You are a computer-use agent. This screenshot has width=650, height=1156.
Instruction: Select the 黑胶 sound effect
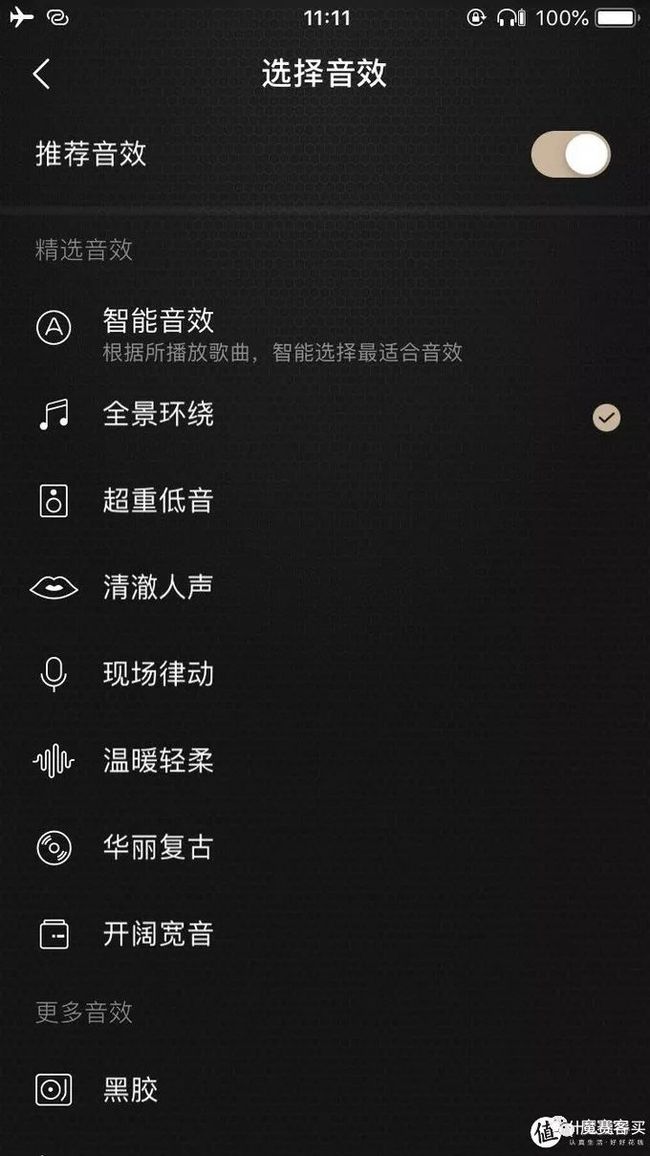click(x=325, y=1090)
